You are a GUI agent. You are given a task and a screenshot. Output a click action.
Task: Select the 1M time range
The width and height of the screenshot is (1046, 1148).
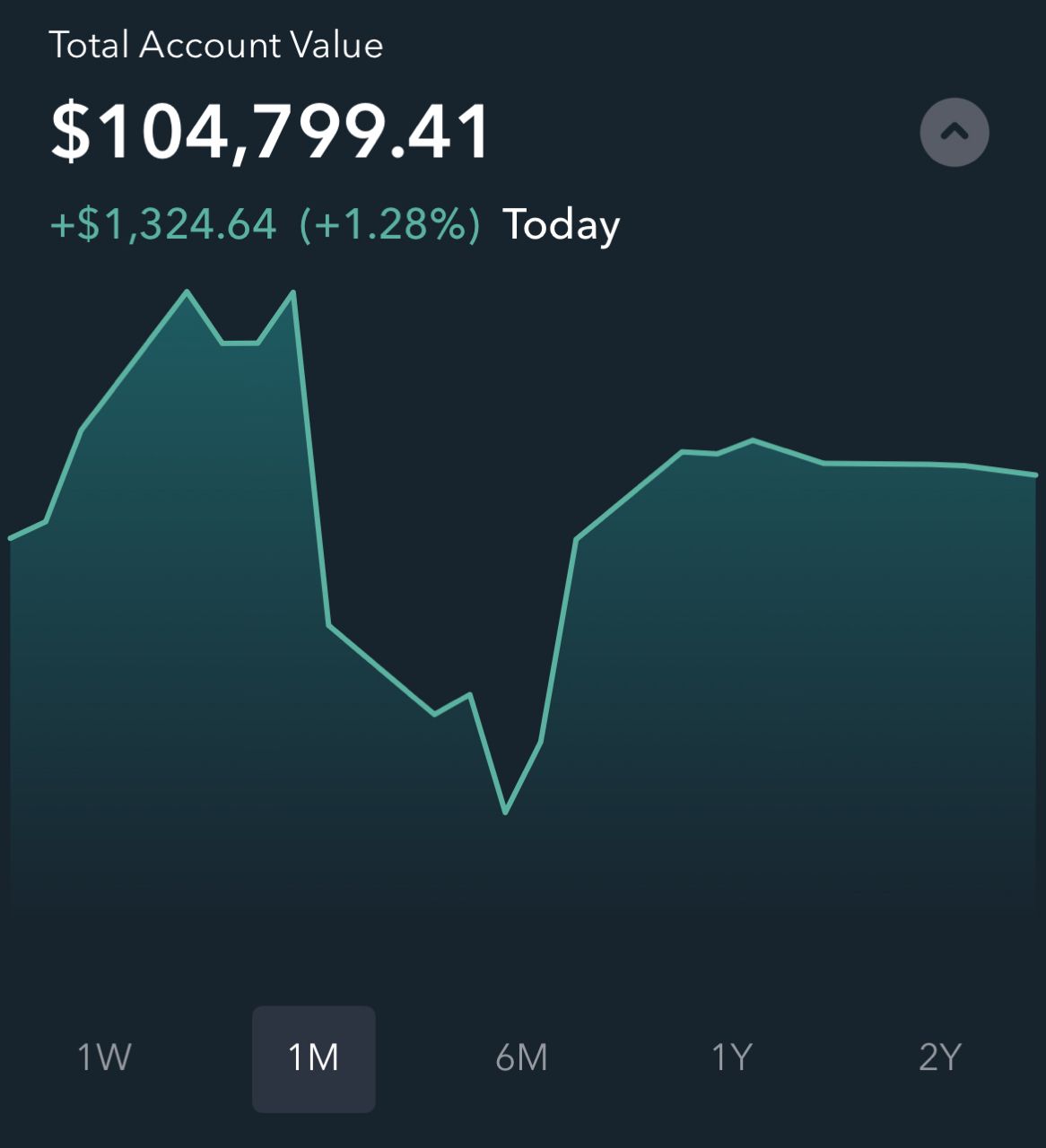(x=313, y=1058)
